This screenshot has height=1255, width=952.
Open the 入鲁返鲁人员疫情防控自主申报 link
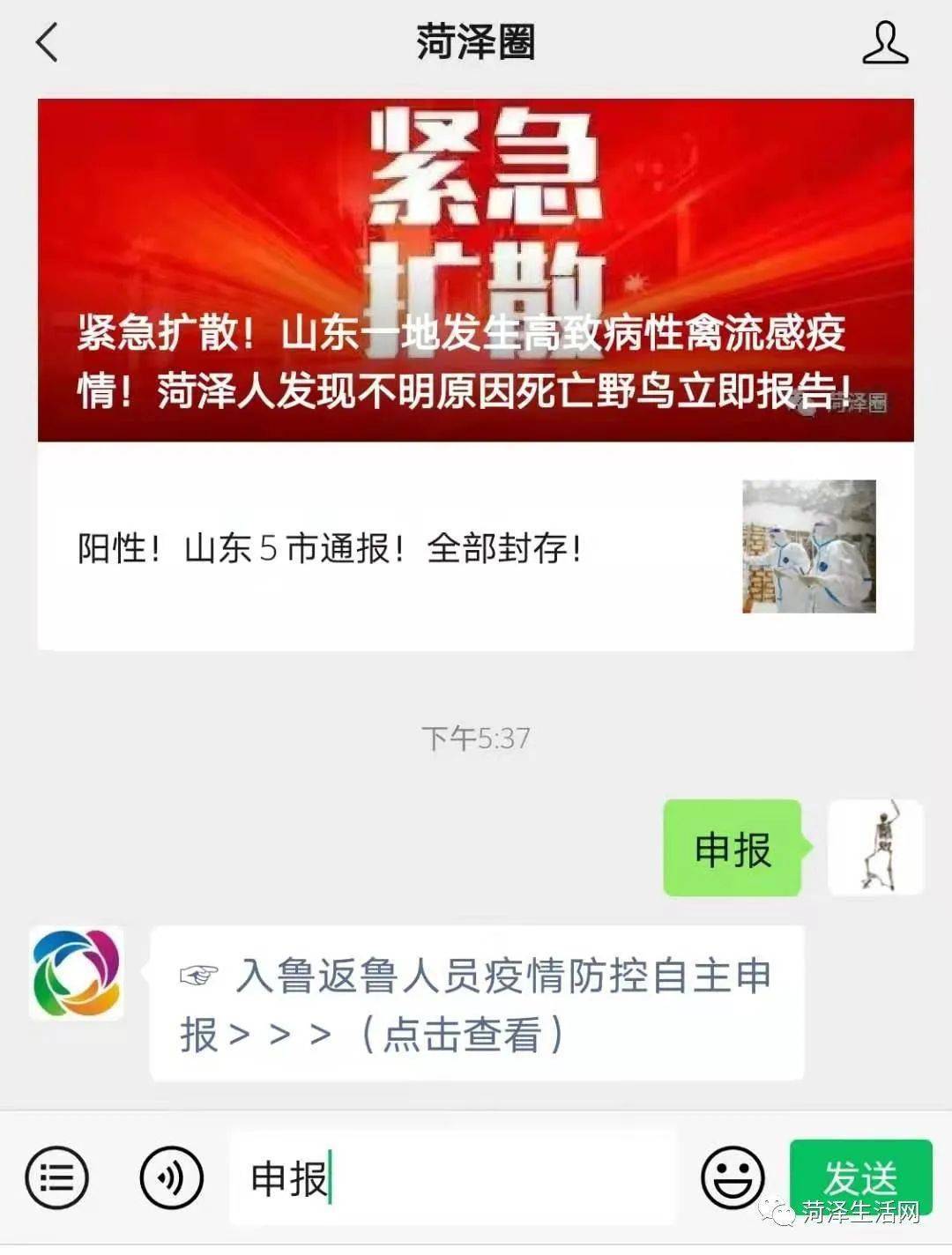coord(480,1005)
